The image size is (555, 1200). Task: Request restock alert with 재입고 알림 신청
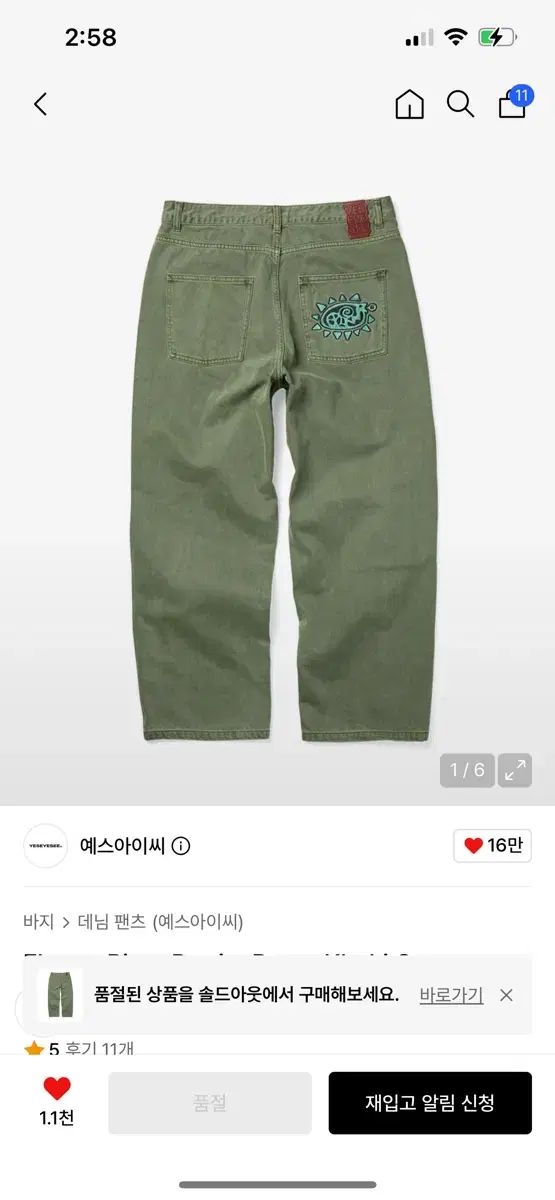point(430,1103)
